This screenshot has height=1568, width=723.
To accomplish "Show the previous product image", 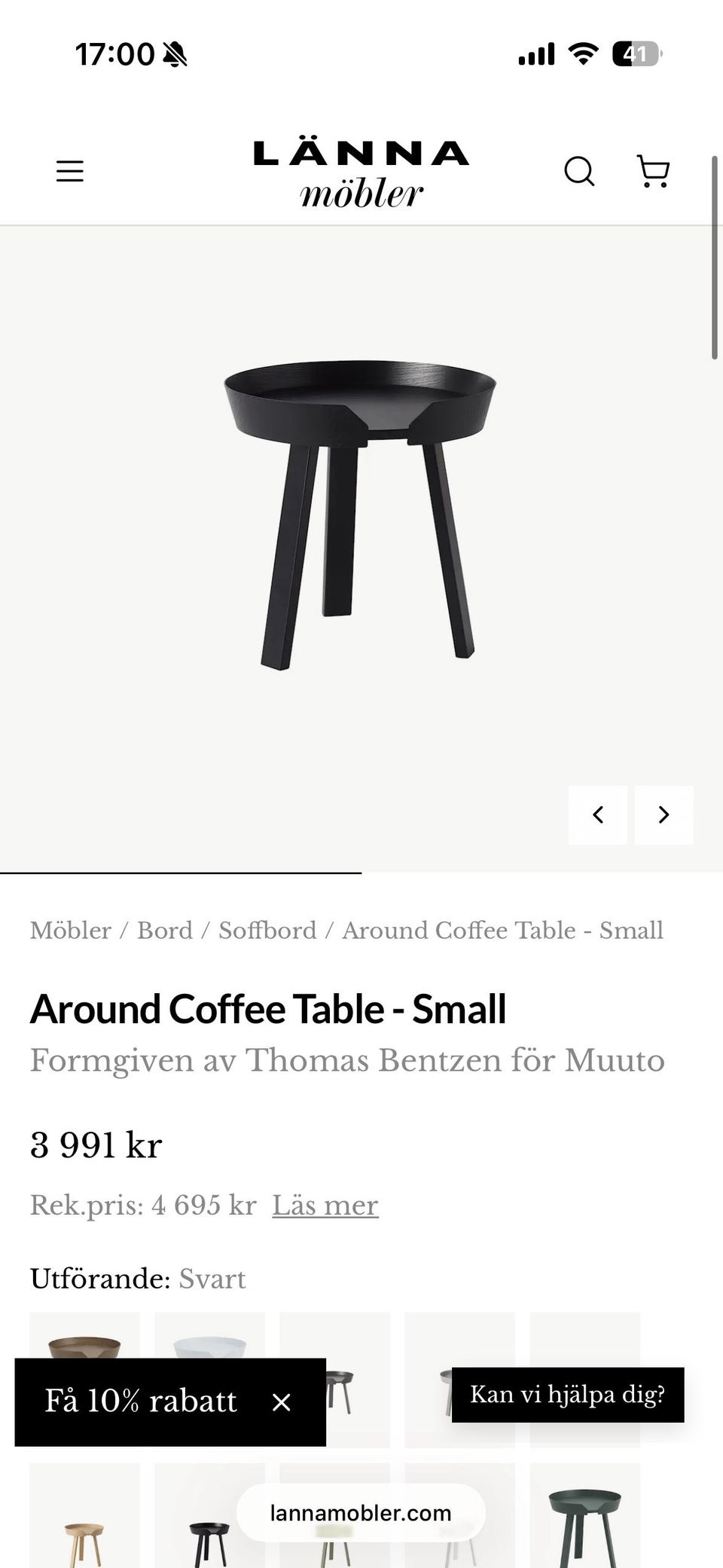I will pos(598,815).
